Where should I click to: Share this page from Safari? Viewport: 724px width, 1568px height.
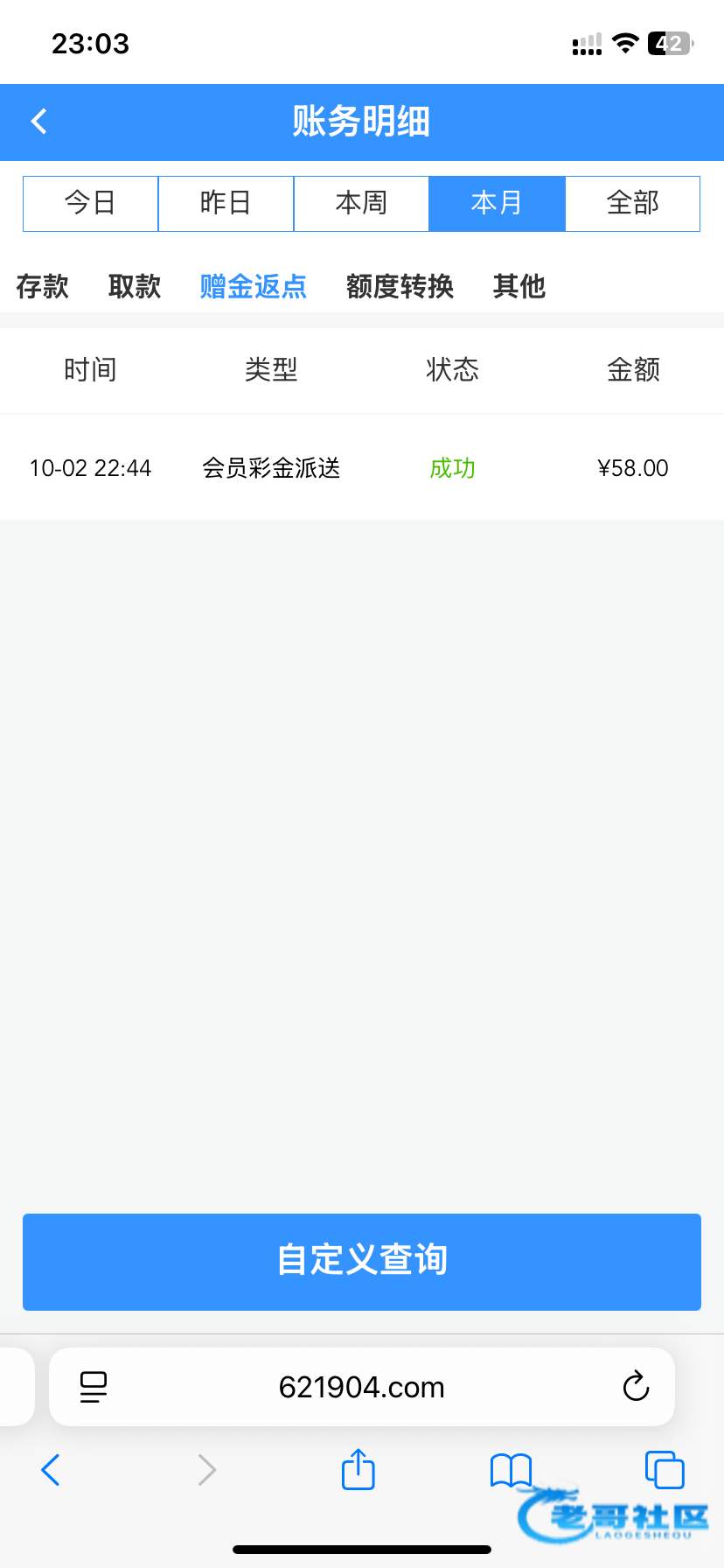[x=358, y=1469]
